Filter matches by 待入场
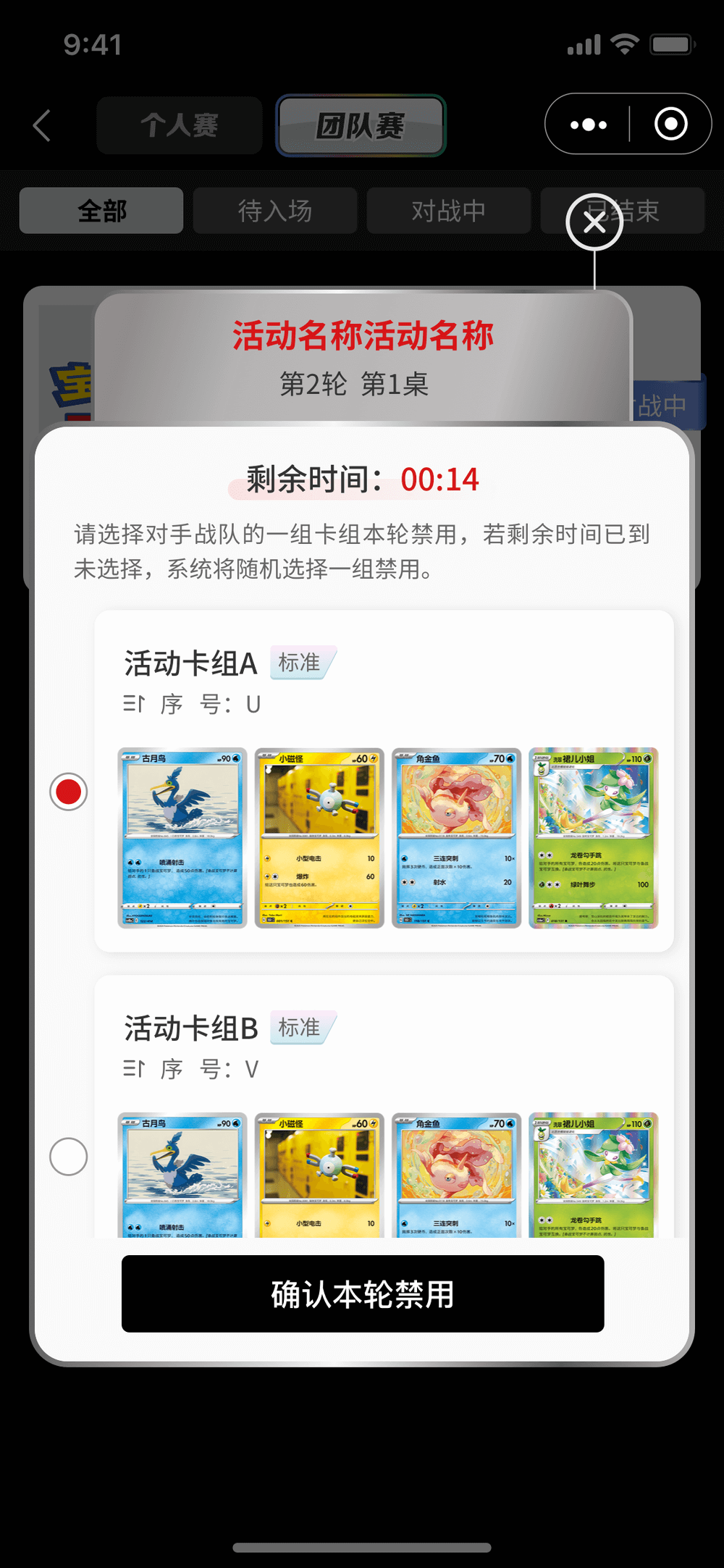724x1568 pixels. click(275, 211)
